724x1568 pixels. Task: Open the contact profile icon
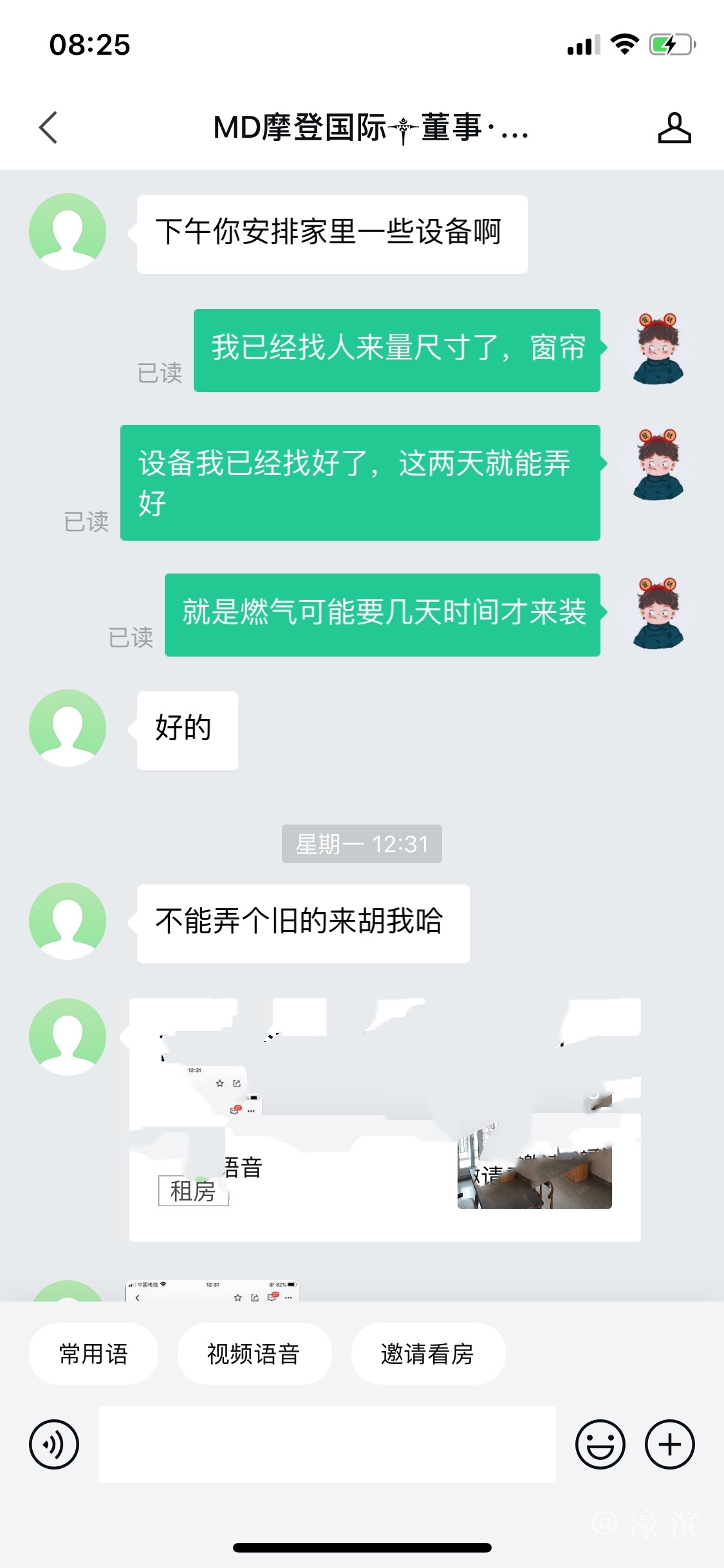click(674, 127)
